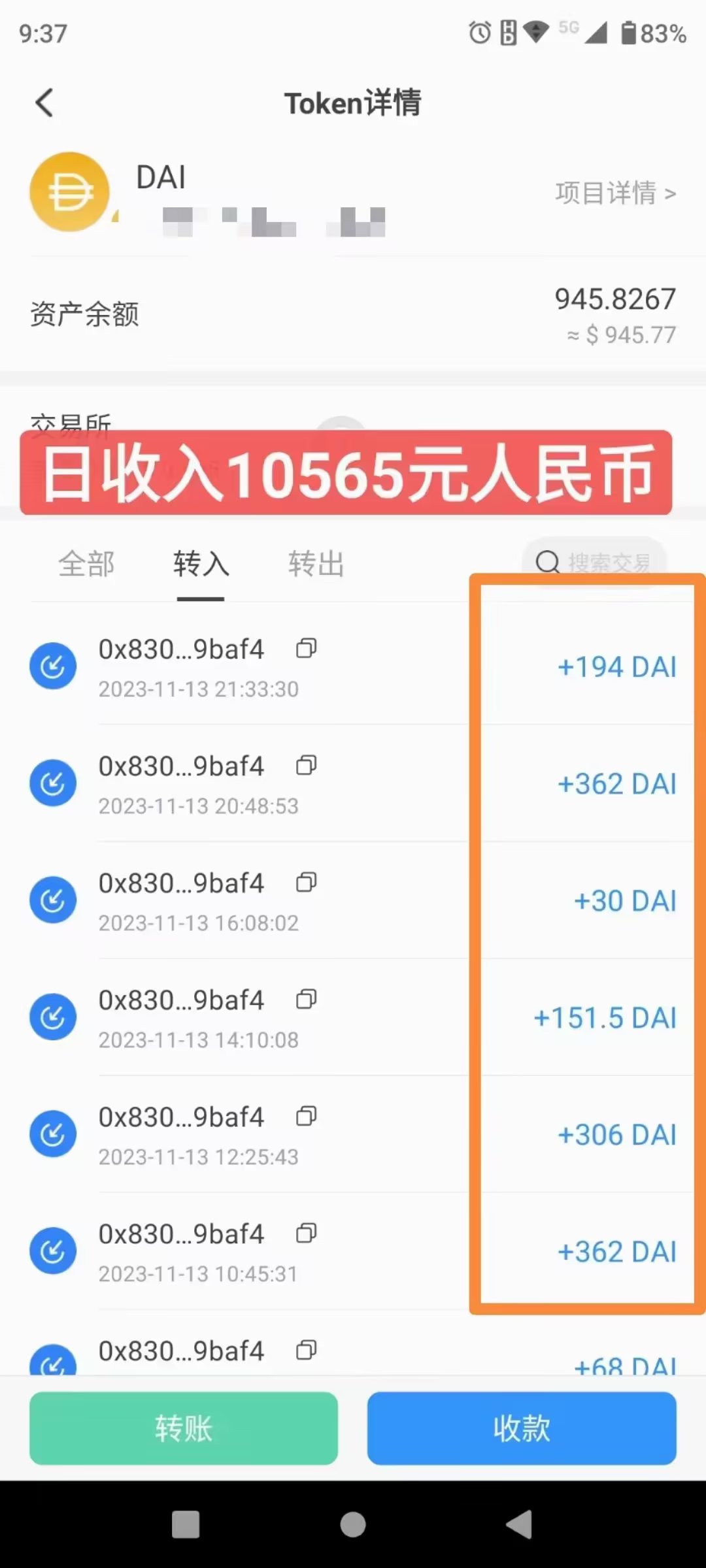Copy address of the 16:08:02 transaction
The image size is (706, 1568).
[x=307, y=882]
